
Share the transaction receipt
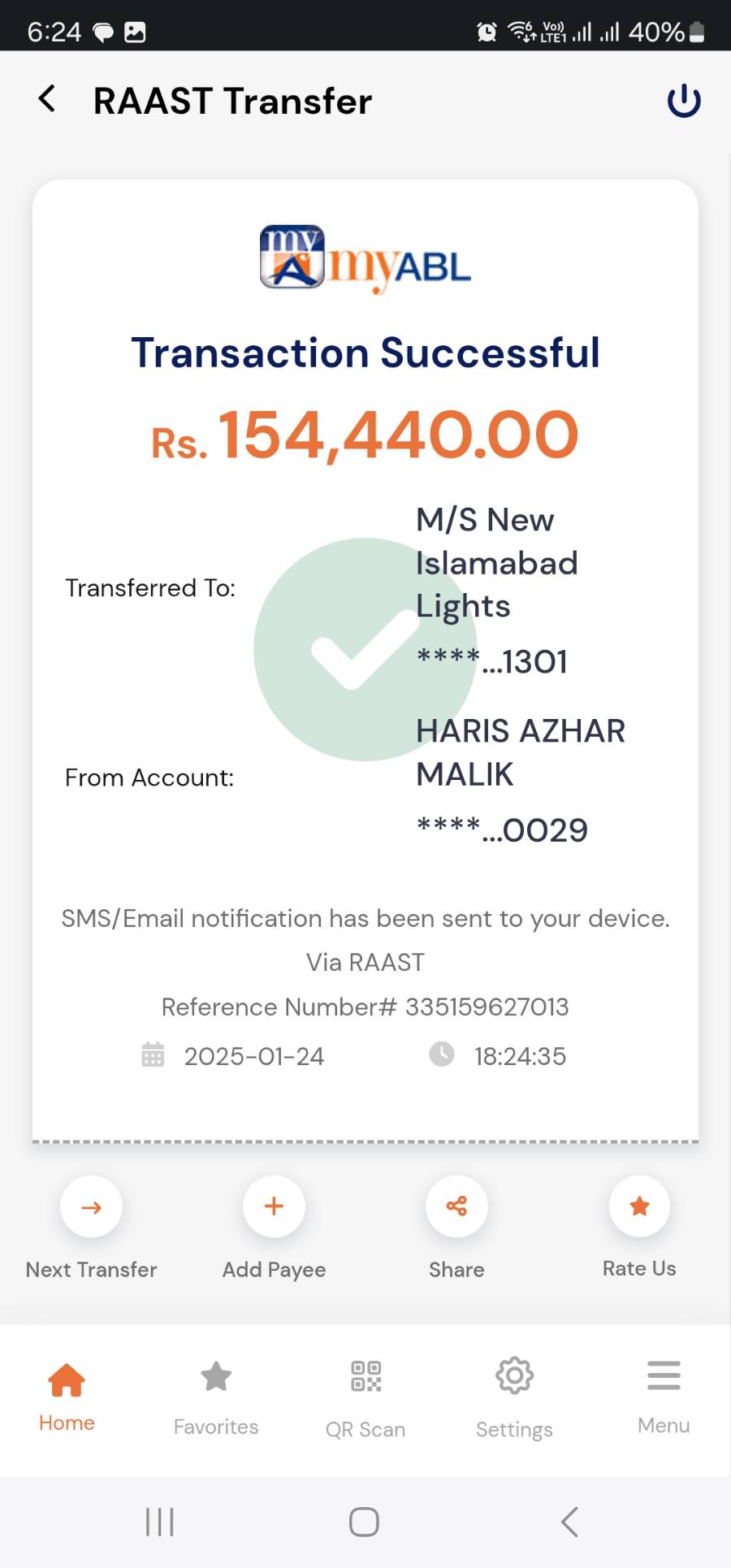[456, 1207]
